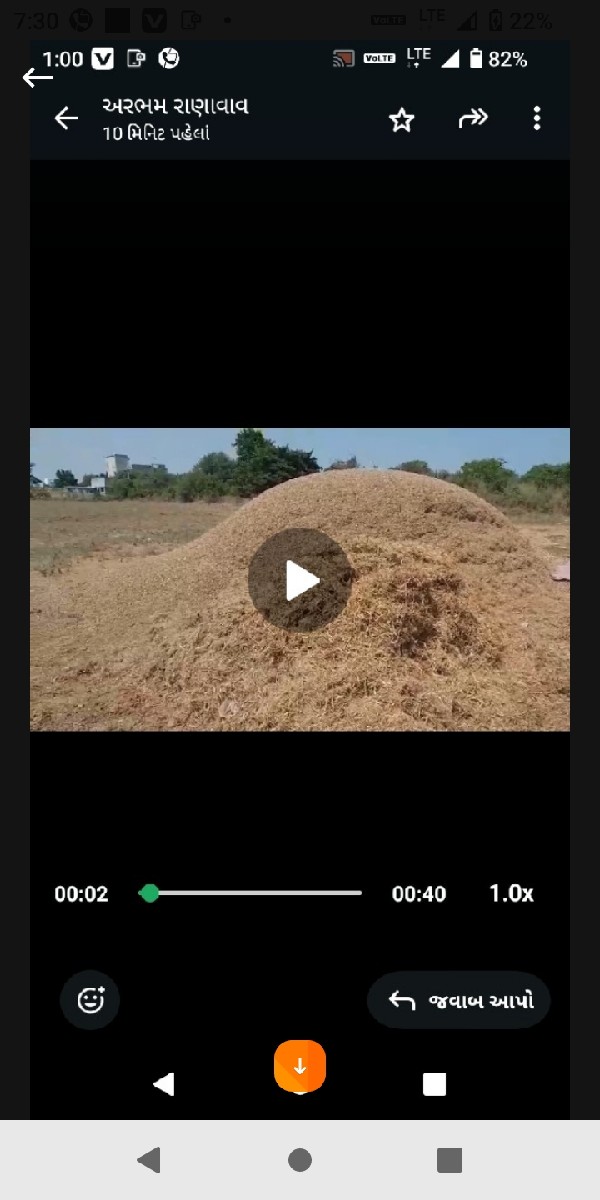Image resolution: width=600 pixels, height=1200 pixels.
Task: Star this video message
Action: pyautogui.click(x=401, y=120)
